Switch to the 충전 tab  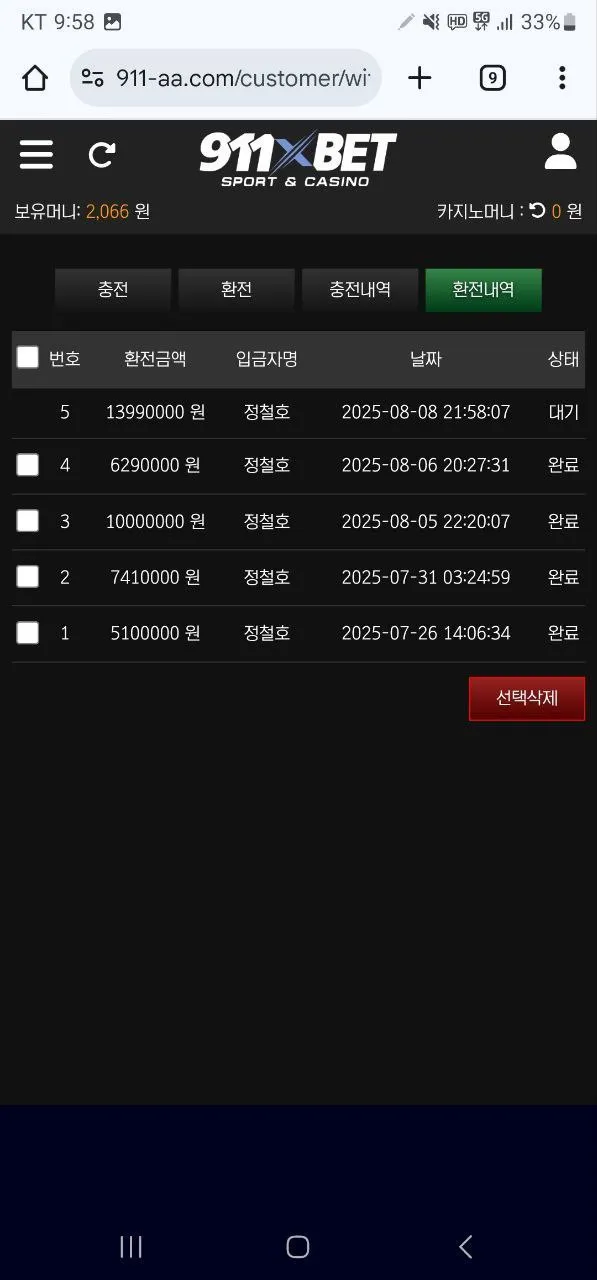point(113,290)
